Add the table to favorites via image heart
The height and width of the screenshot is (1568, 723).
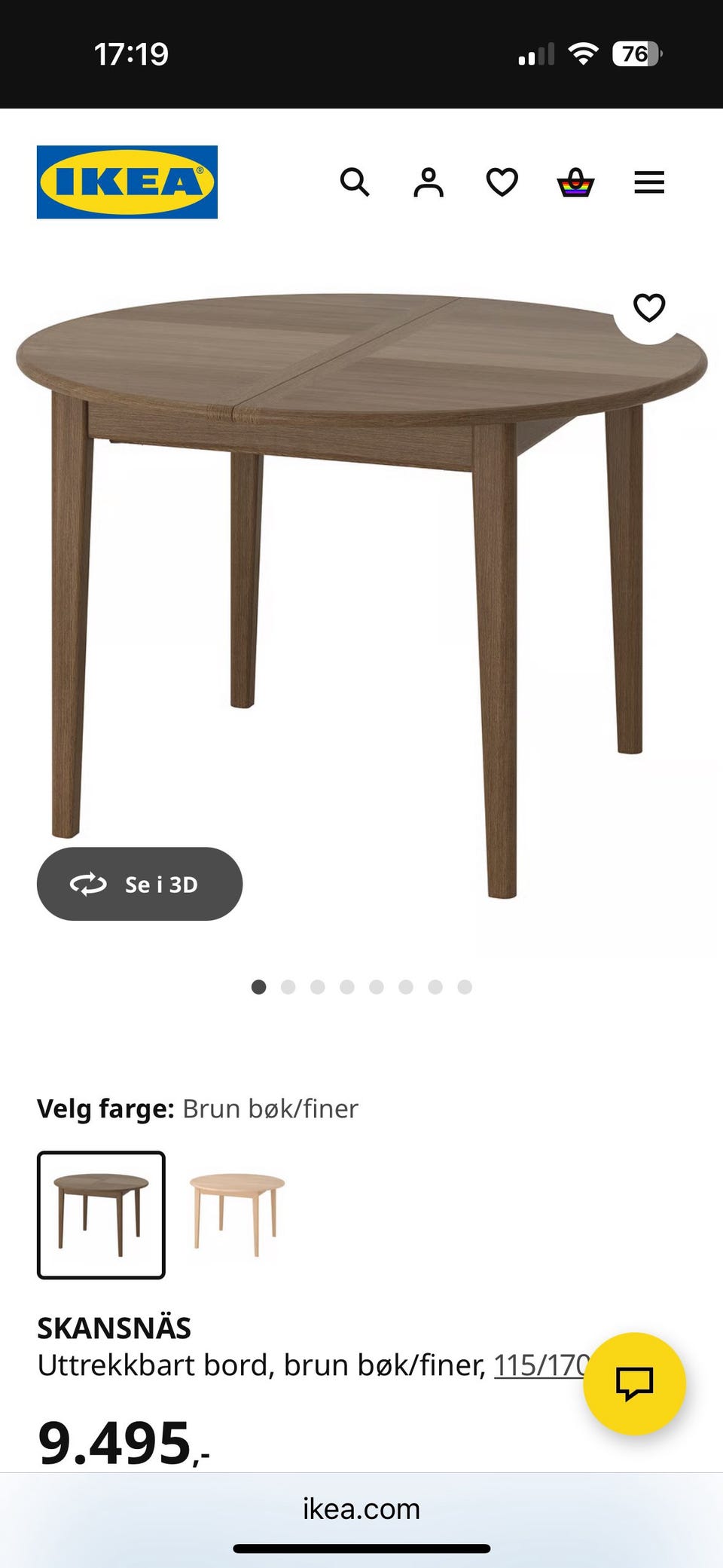click(648, 308)
